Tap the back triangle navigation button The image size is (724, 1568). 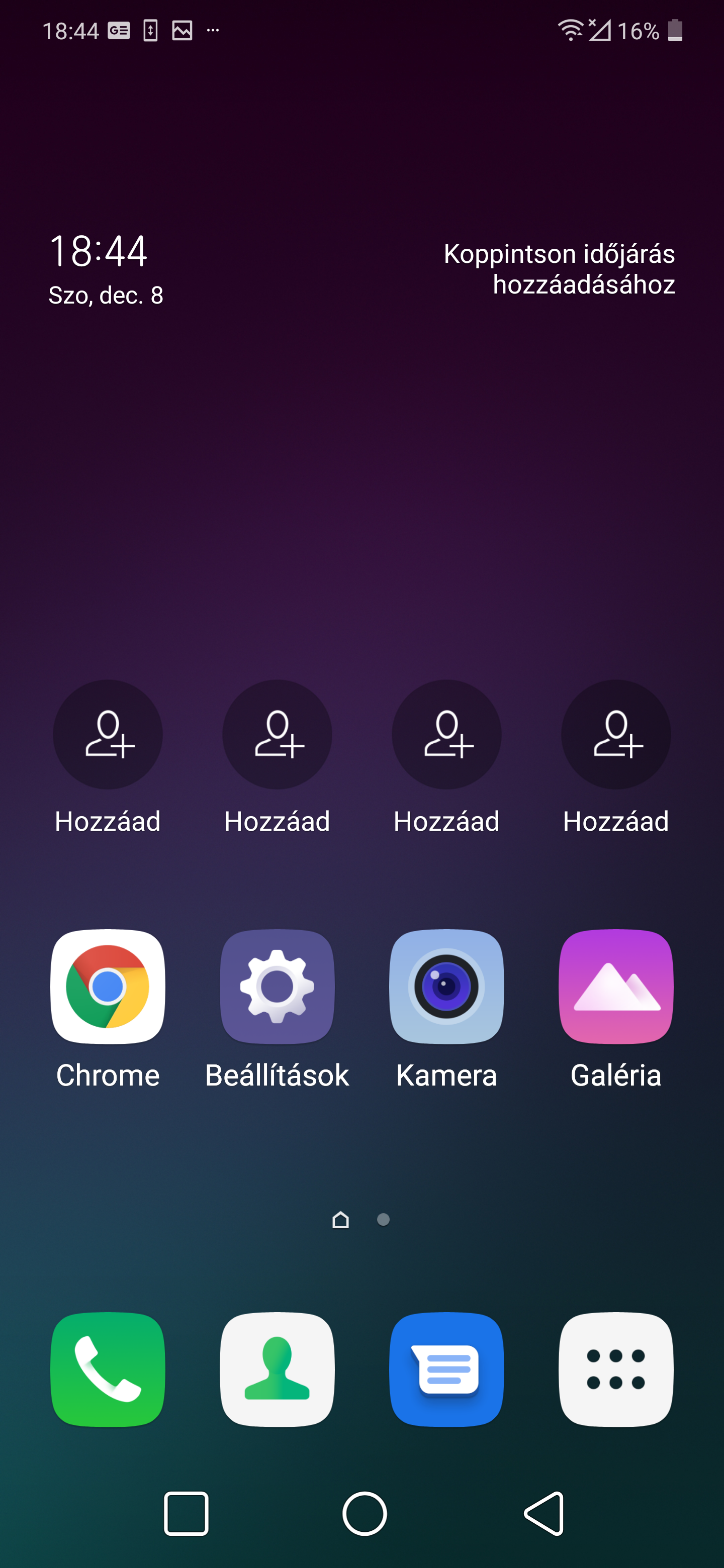544,1513
